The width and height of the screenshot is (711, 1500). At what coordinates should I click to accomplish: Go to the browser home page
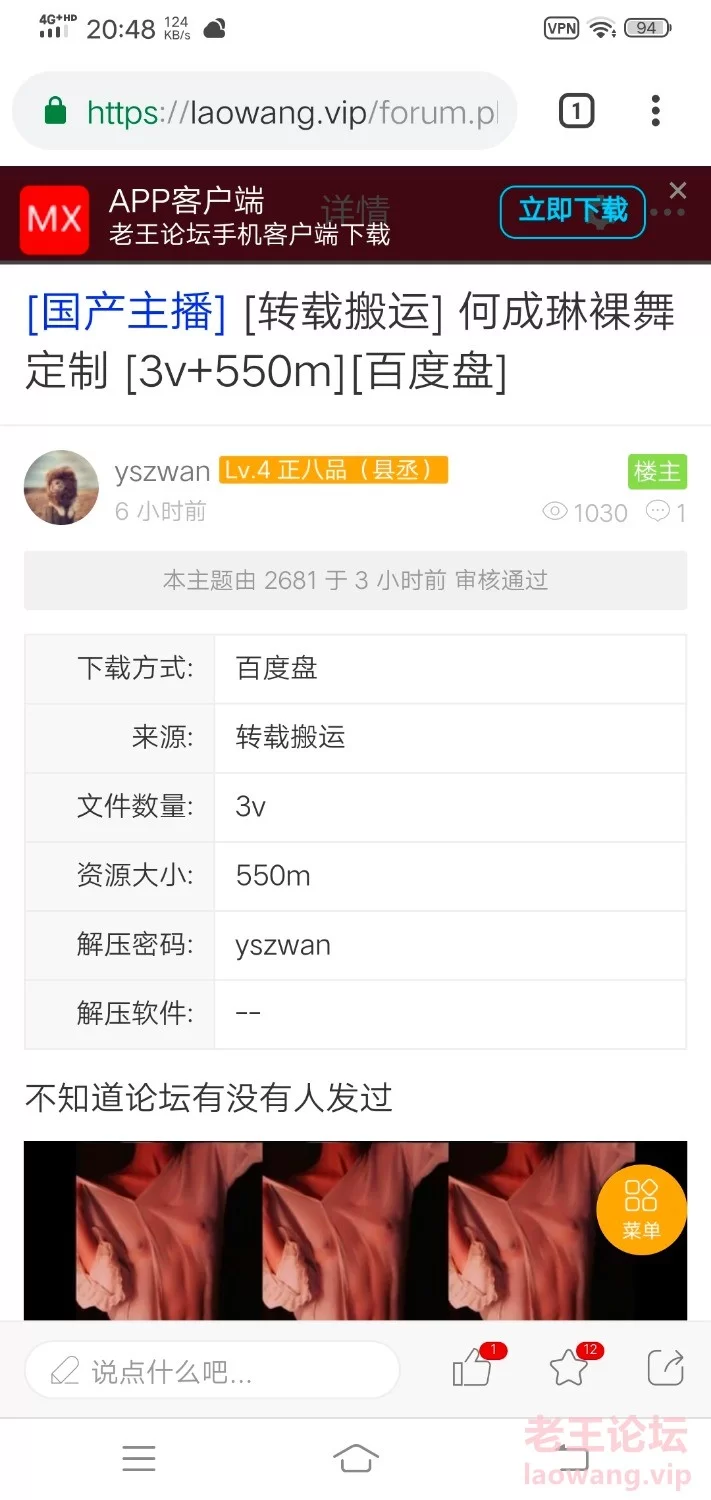pos(356,1459)
